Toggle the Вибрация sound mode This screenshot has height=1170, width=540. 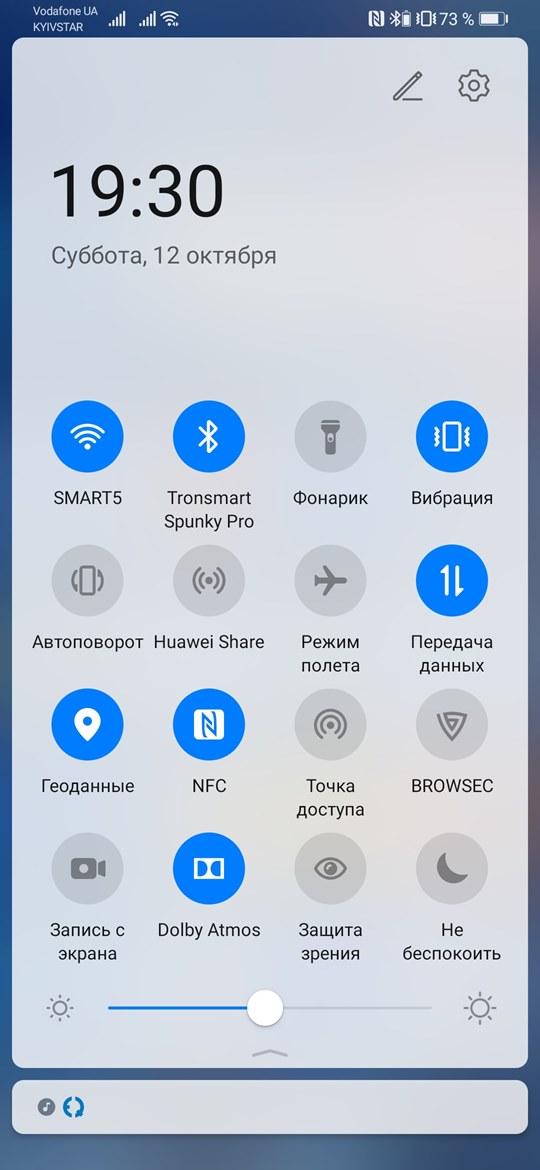click(x=452, y=437)
